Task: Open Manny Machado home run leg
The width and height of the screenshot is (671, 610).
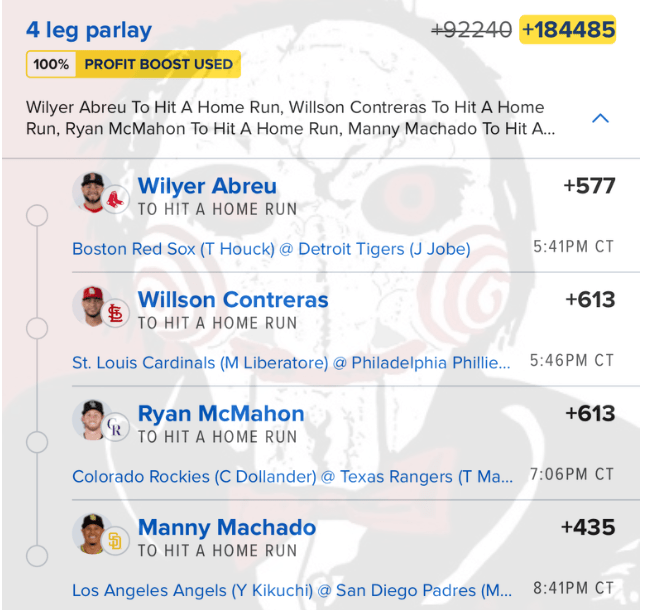Action: tap(226, 528)
